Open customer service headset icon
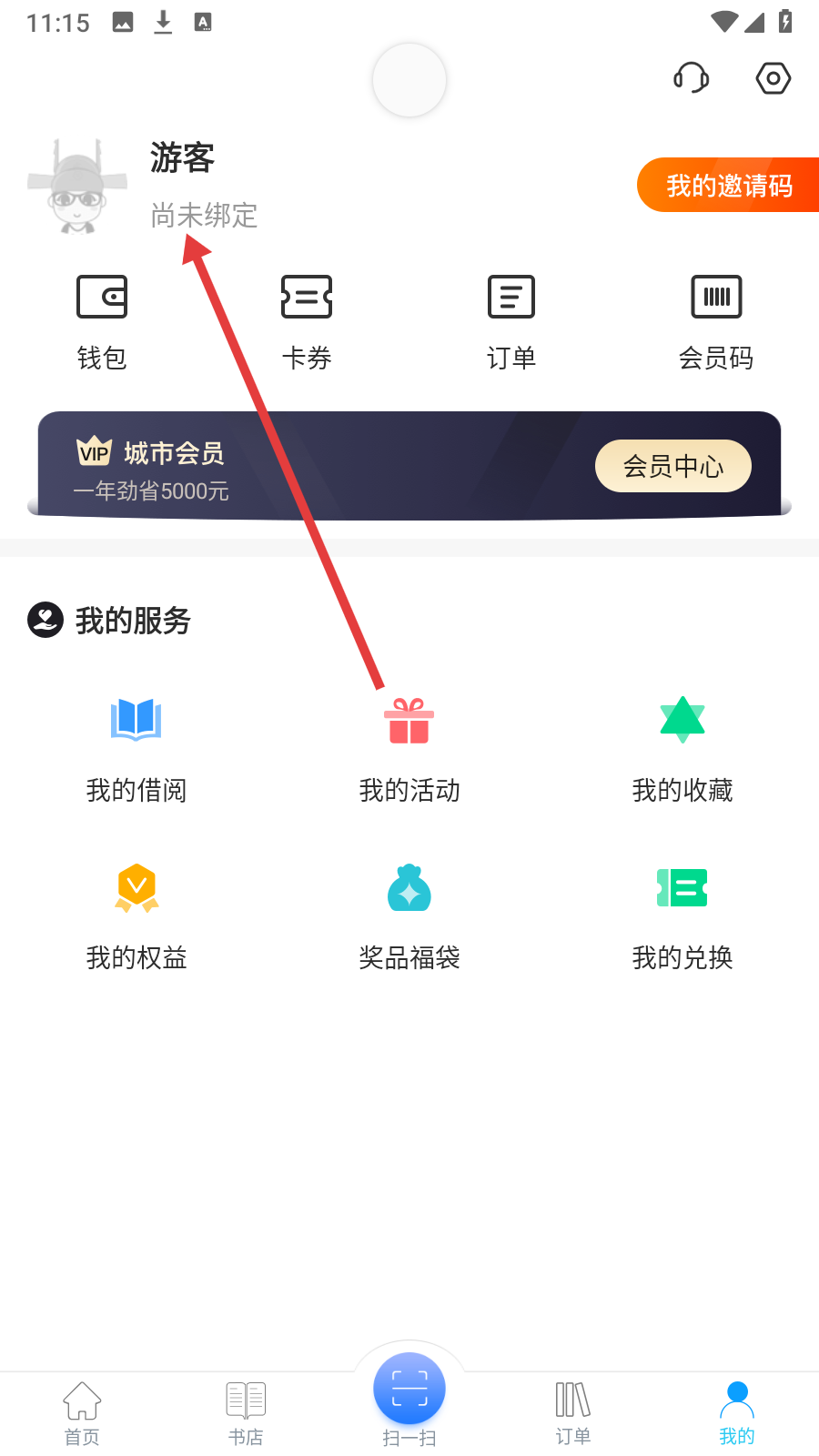 [x=692, y=77]
